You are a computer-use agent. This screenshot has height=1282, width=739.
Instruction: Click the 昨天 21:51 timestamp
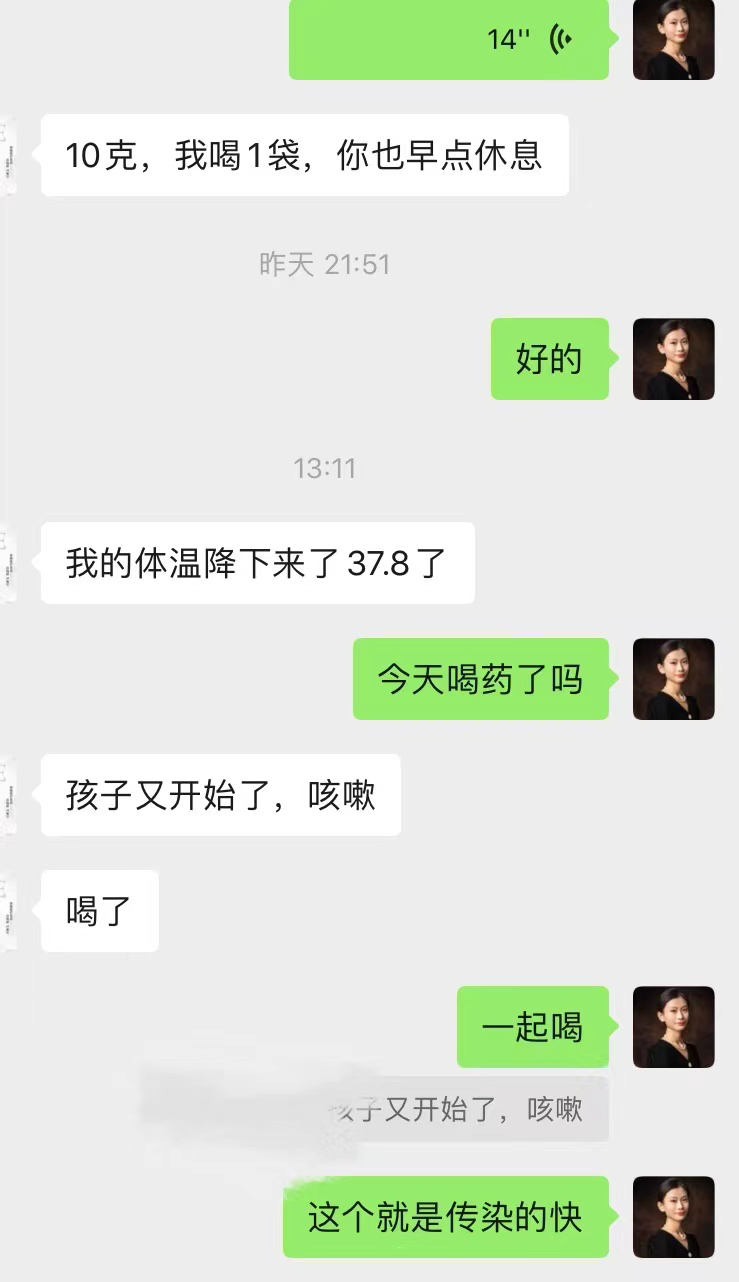point(323,264)
